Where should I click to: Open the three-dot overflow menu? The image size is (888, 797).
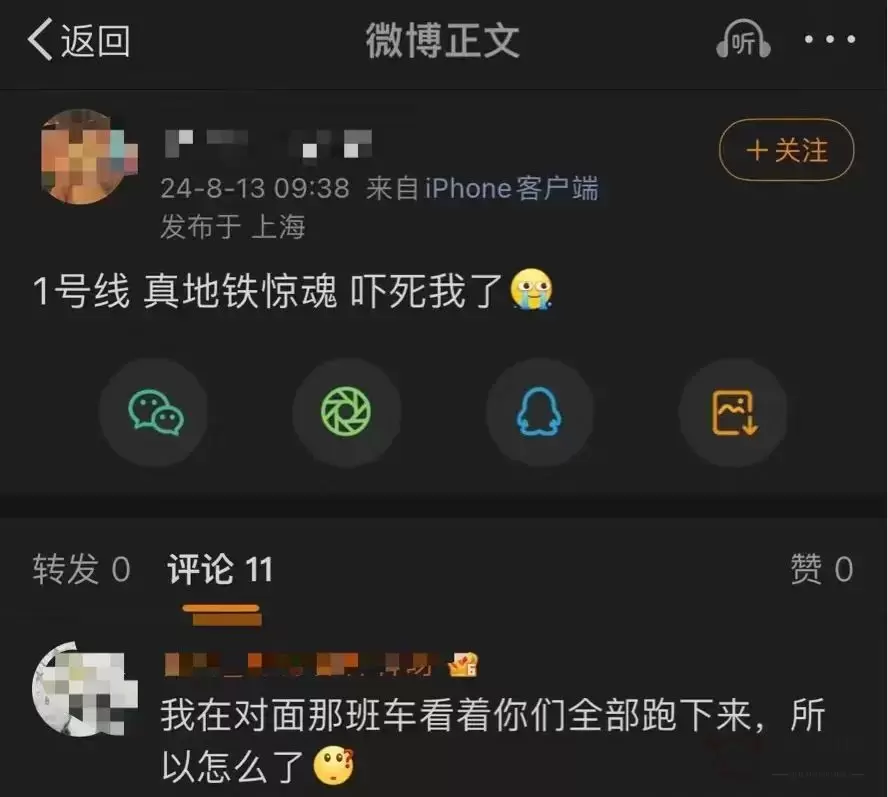829,41
